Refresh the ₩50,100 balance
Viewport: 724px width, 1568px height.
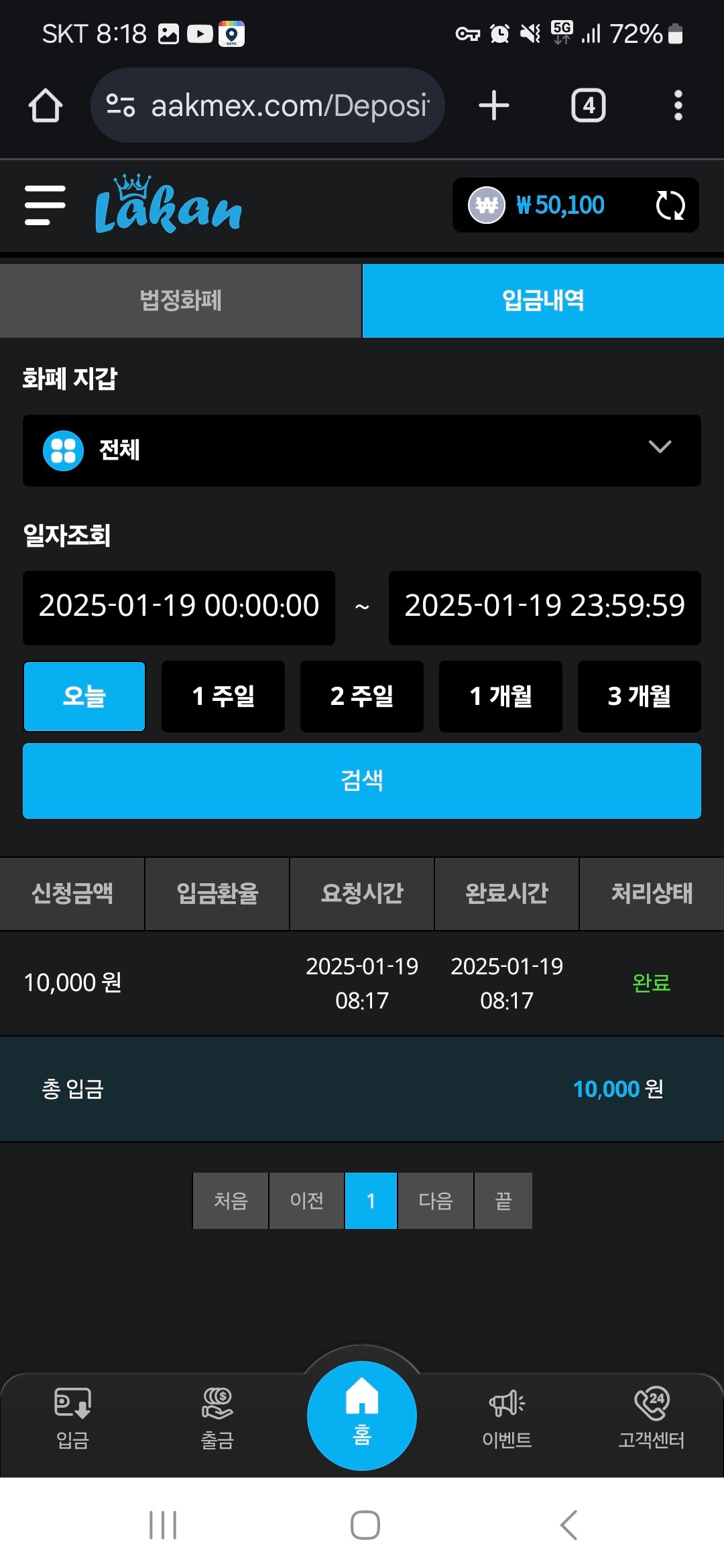tap(670, 205)
